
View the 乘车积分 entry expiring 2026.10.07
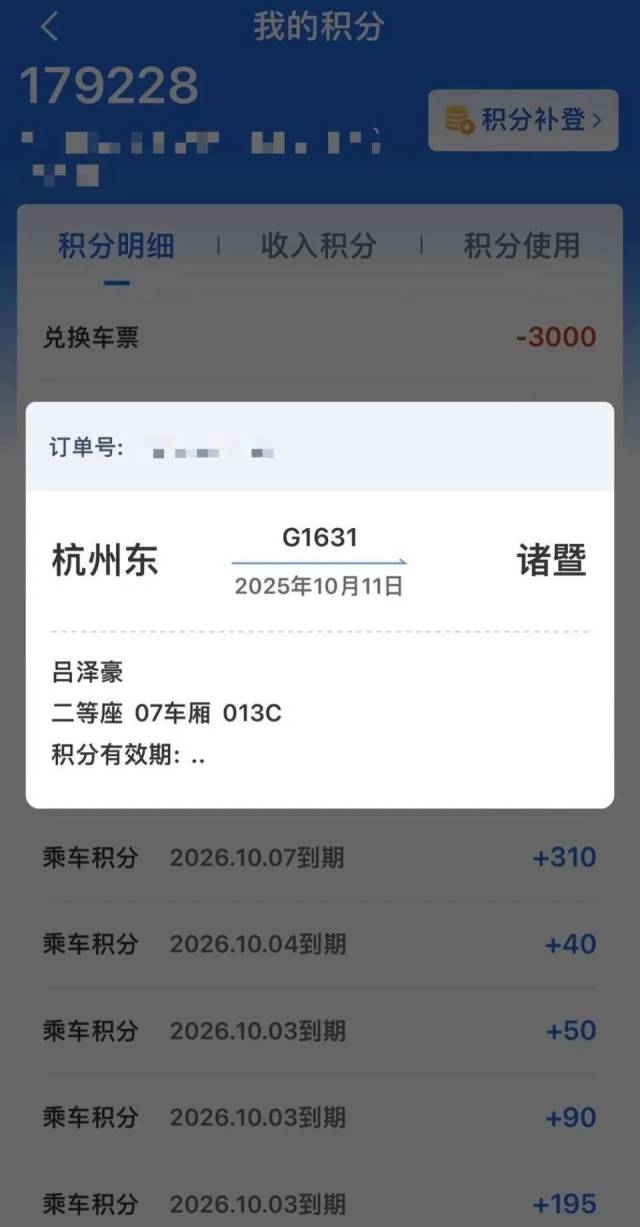click(x=318, y=858)
